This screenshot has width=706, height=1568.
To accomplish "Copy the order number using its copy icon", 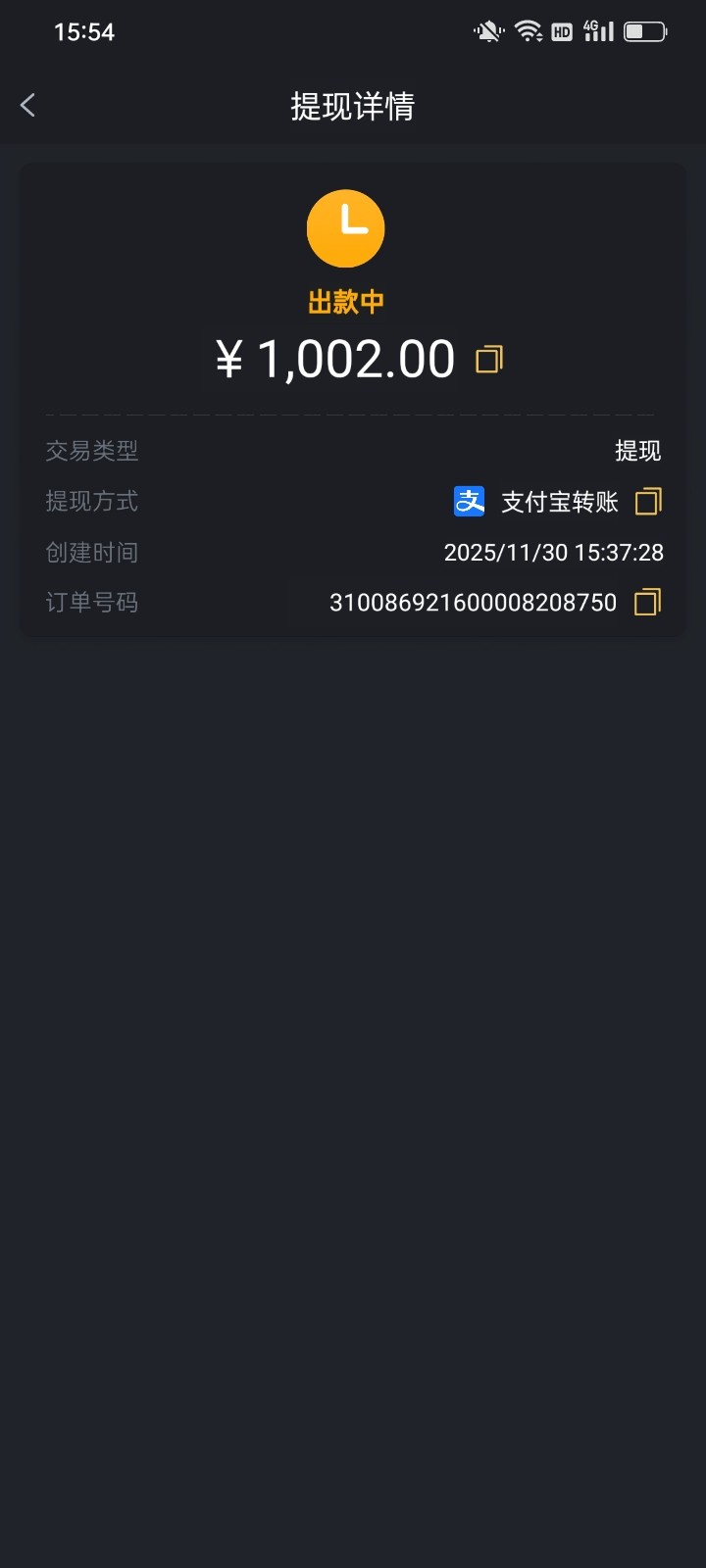I will (x=646, y=603).
